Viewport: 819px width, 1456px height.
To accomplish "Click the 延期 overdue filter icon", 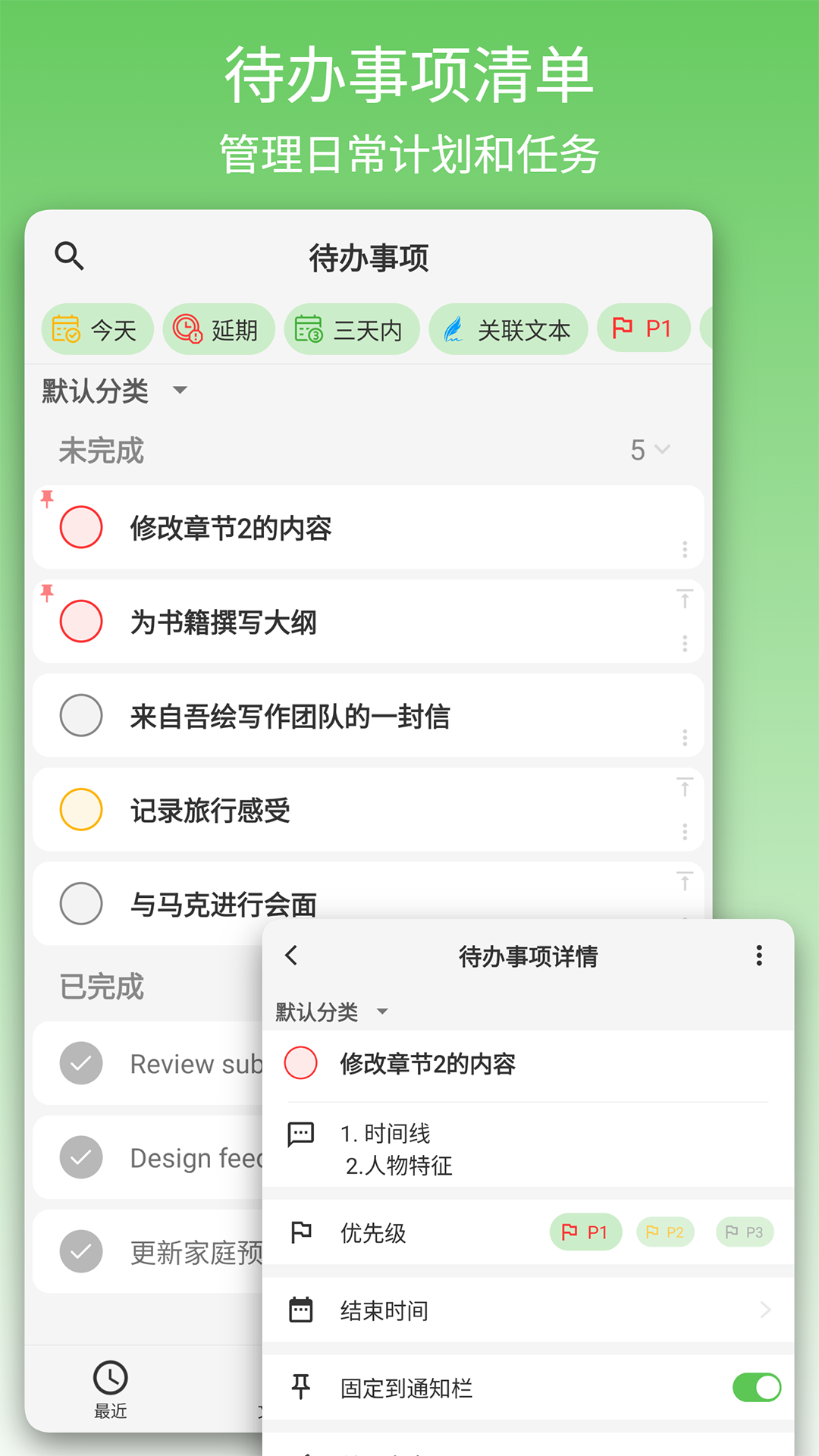I will click(189, 328).
